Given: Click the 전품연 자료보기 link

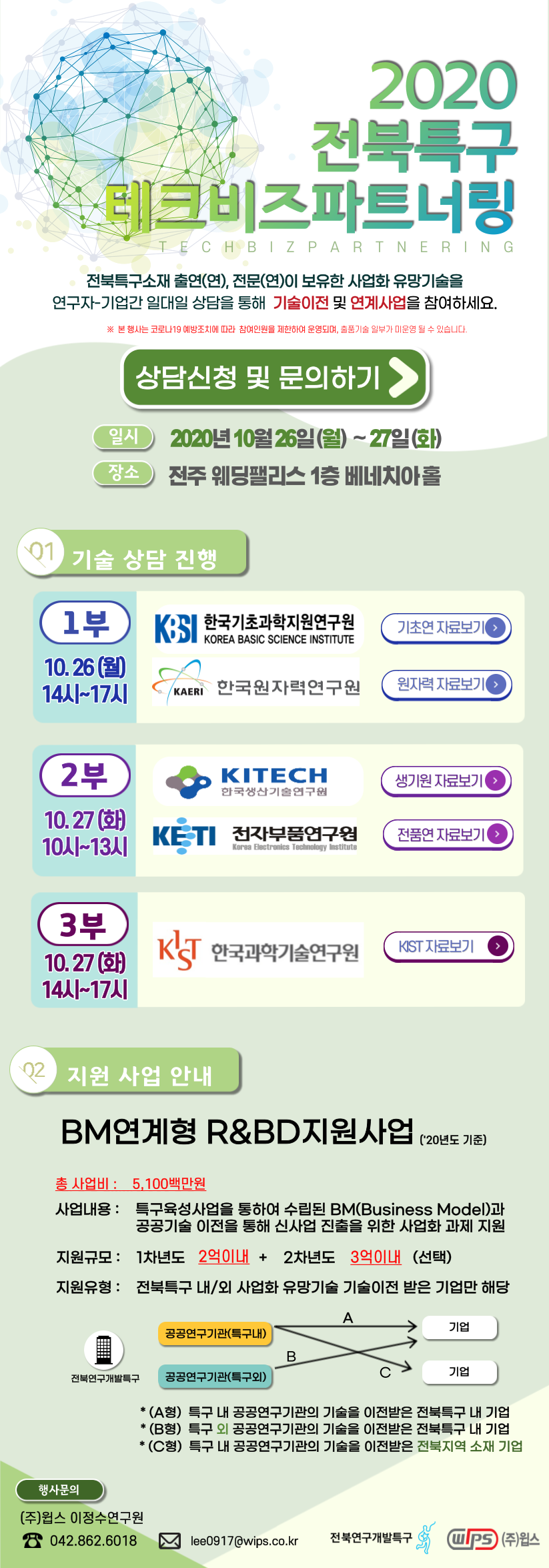Looking at the screenshot, I should tap(447, 834).
